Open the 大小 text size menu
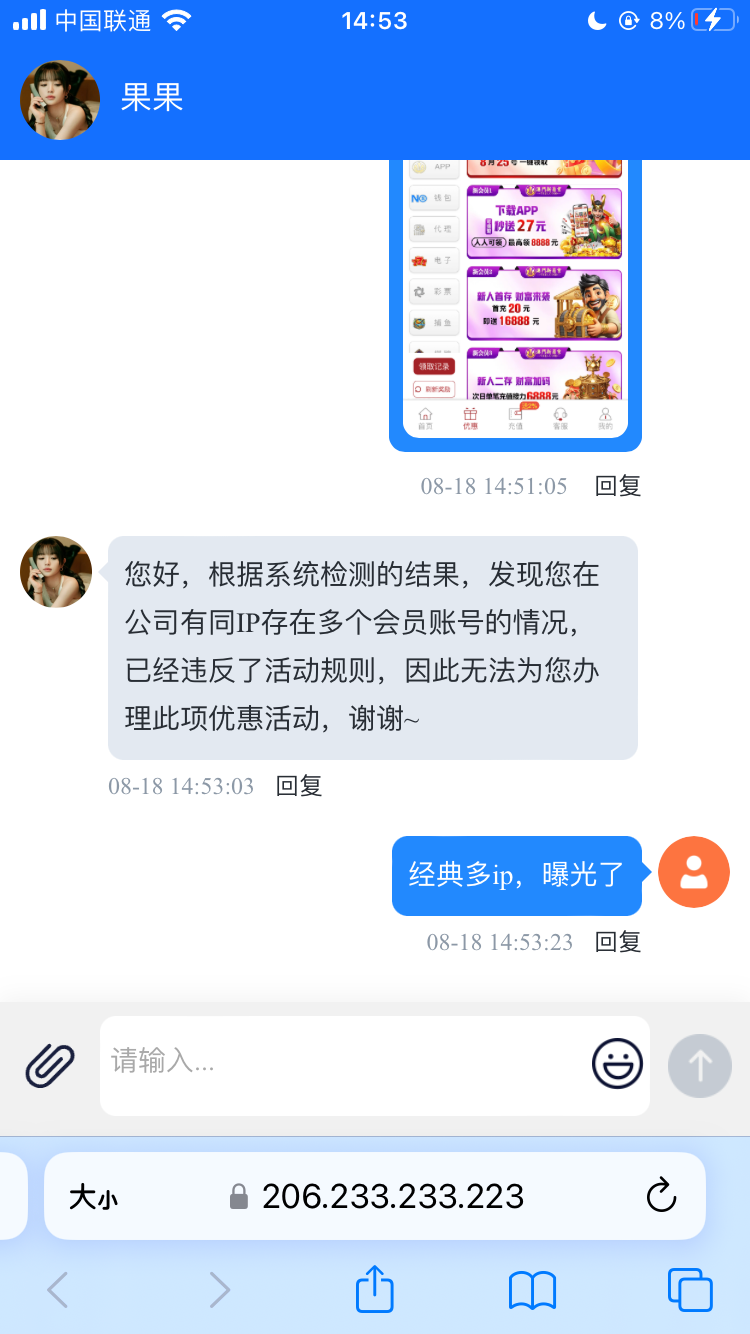This screenshot has height=1334, width=750. [93, 1197]
